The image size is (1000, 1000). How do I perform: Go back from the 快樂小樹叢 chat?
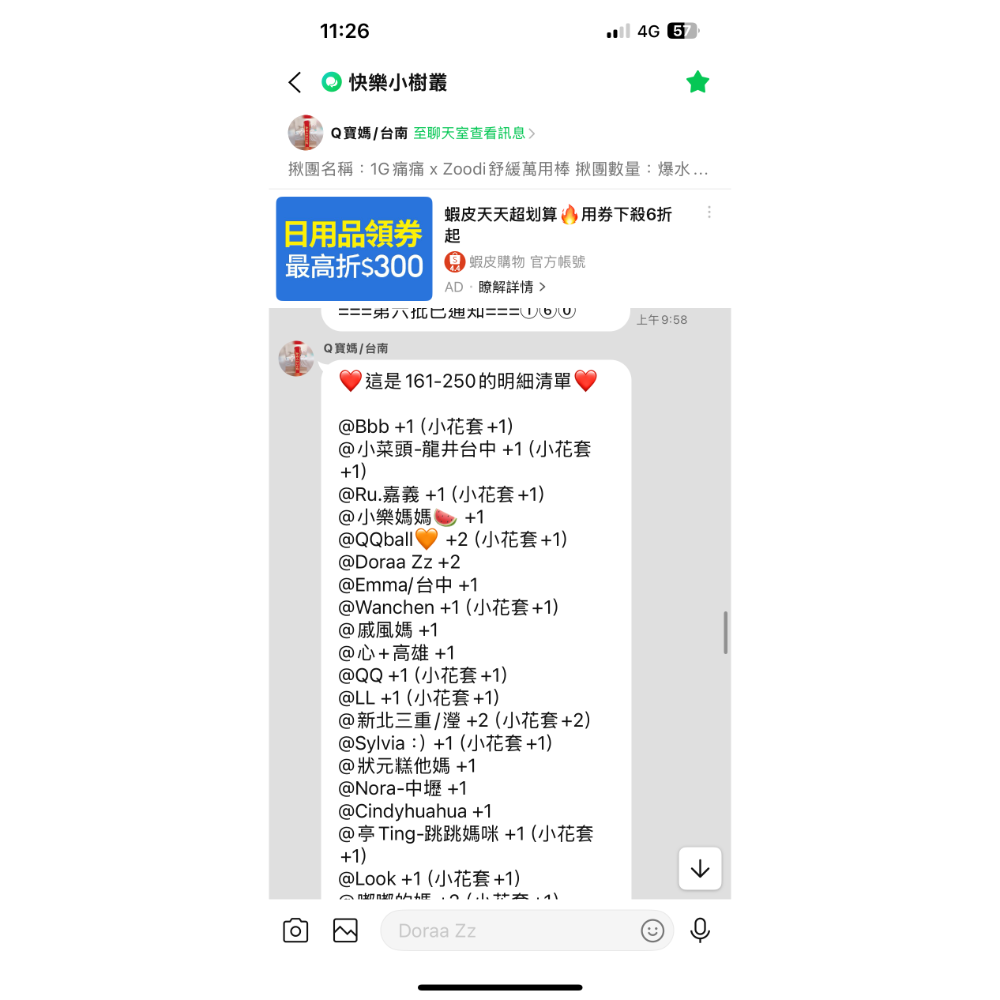click(x=294, y=83)
